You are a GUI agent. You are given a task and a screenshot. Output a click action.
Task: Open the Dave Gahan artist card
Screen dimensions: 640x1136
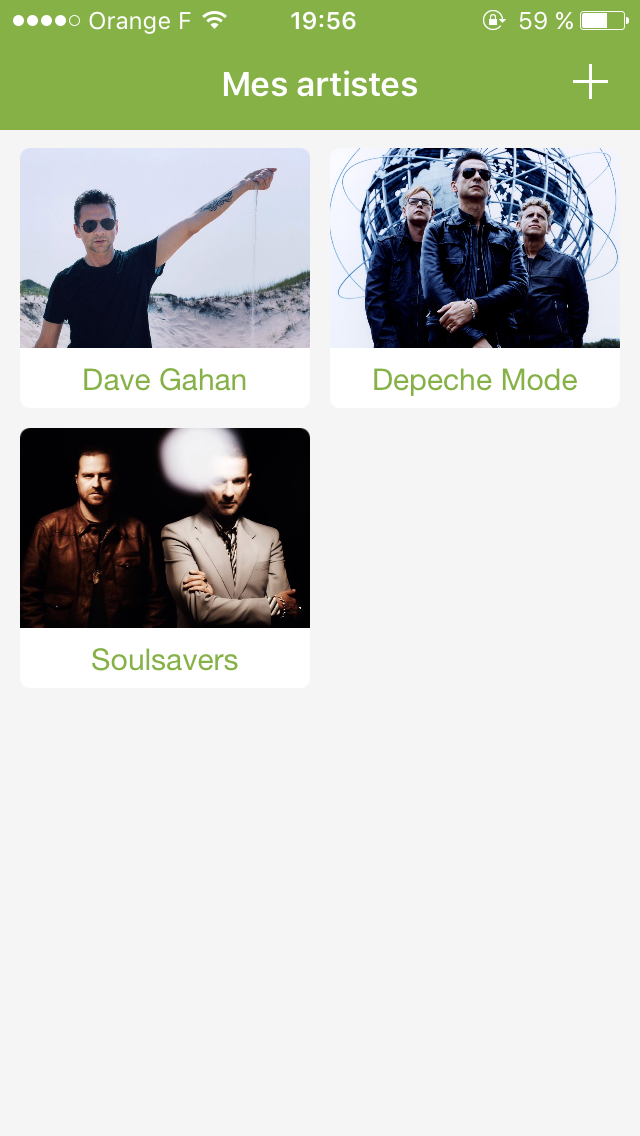tap(165, 277)
